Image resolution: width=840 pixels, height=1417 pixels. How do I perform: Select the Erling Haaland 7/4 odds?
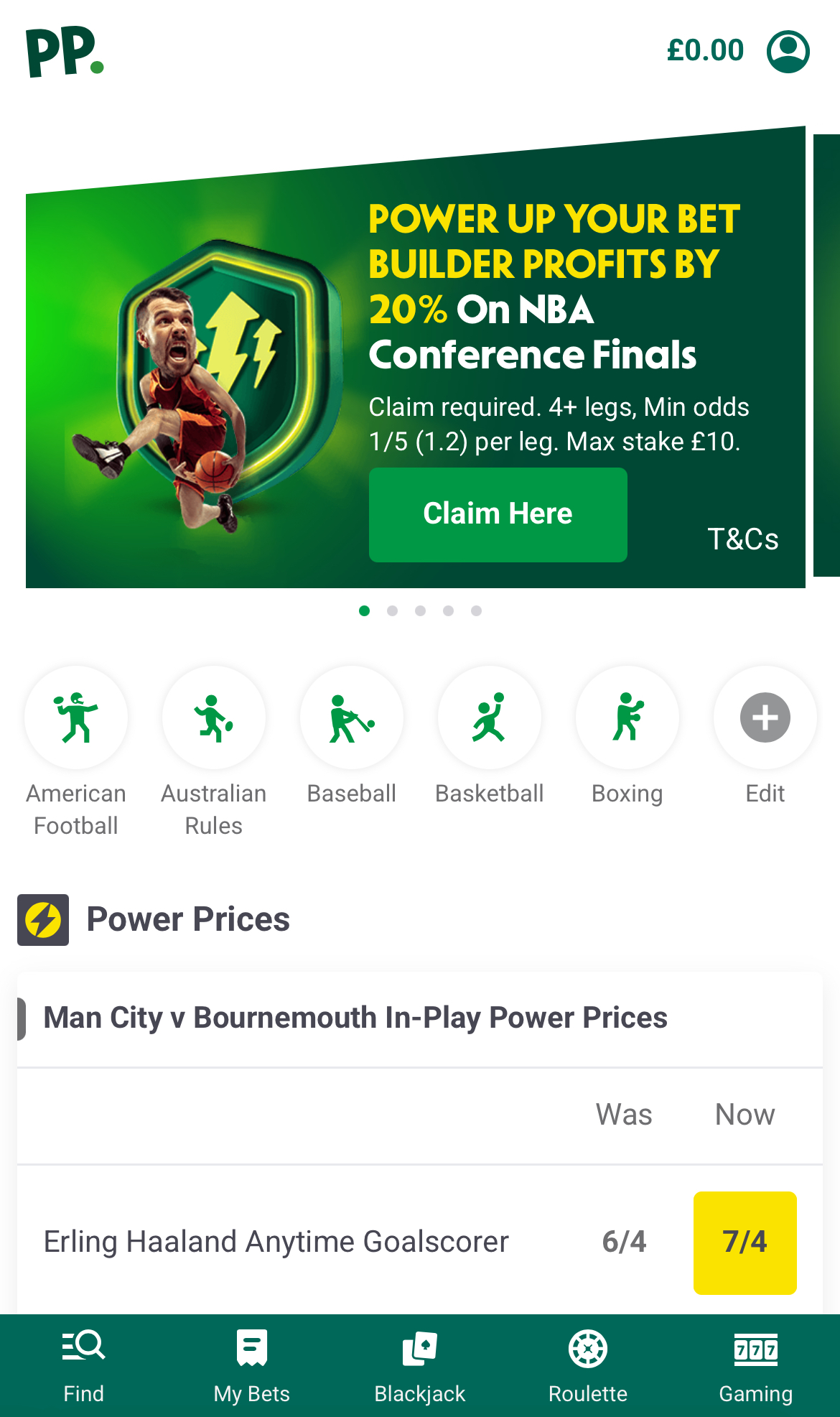745,1242
